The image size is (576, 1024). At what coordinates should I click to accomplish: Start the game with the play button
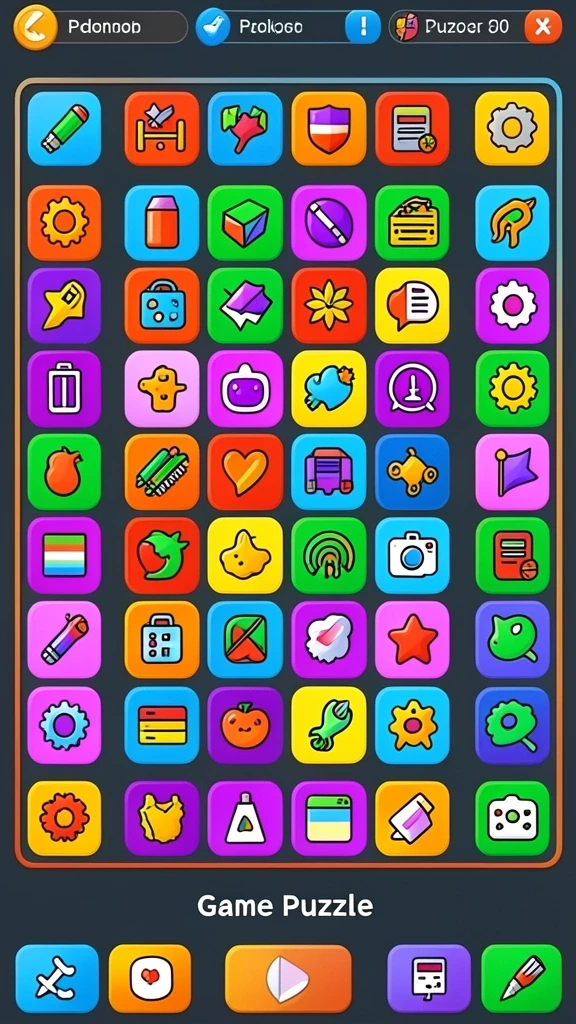[288, 978]
